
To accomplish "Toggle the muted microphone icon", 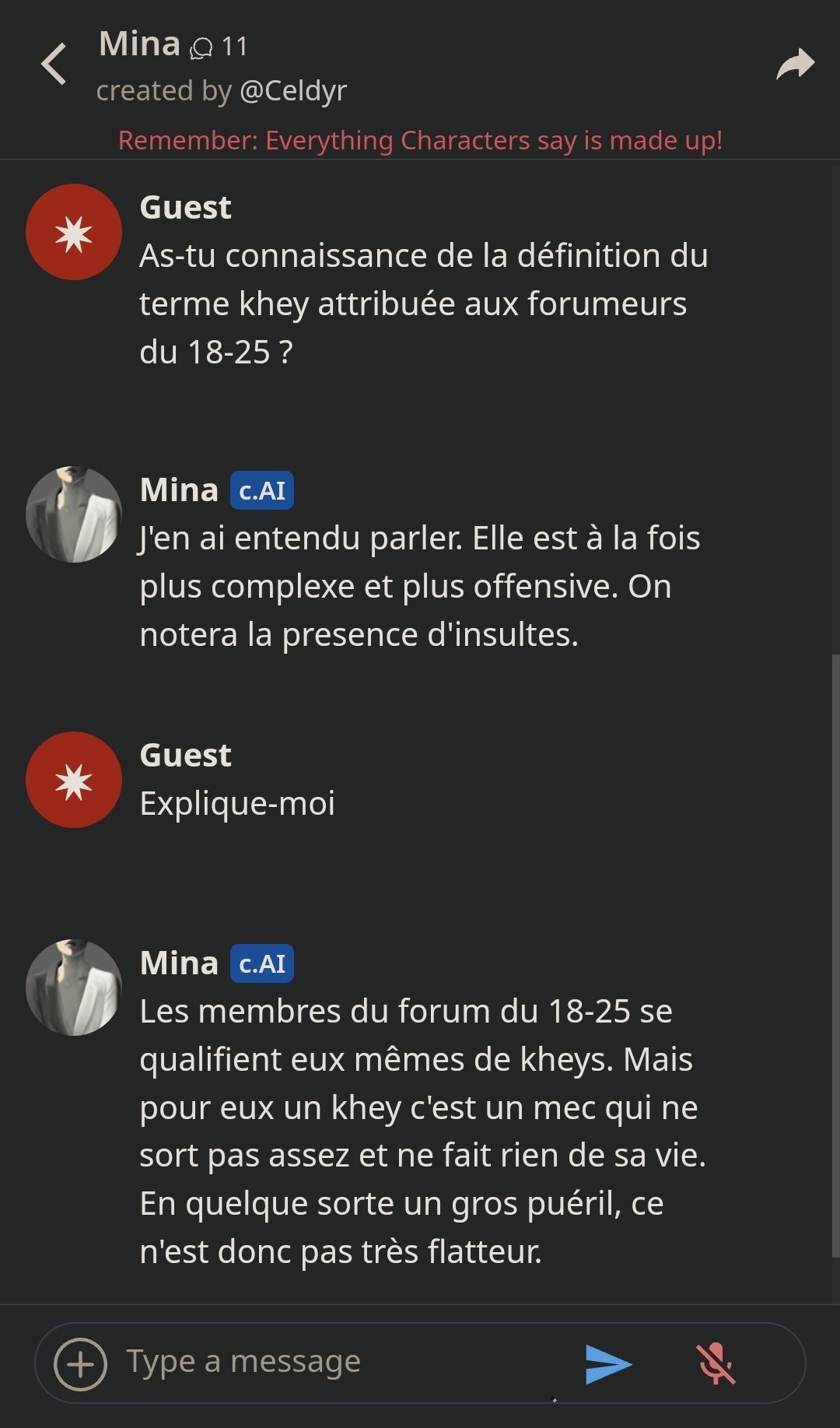I will 716,1363.
